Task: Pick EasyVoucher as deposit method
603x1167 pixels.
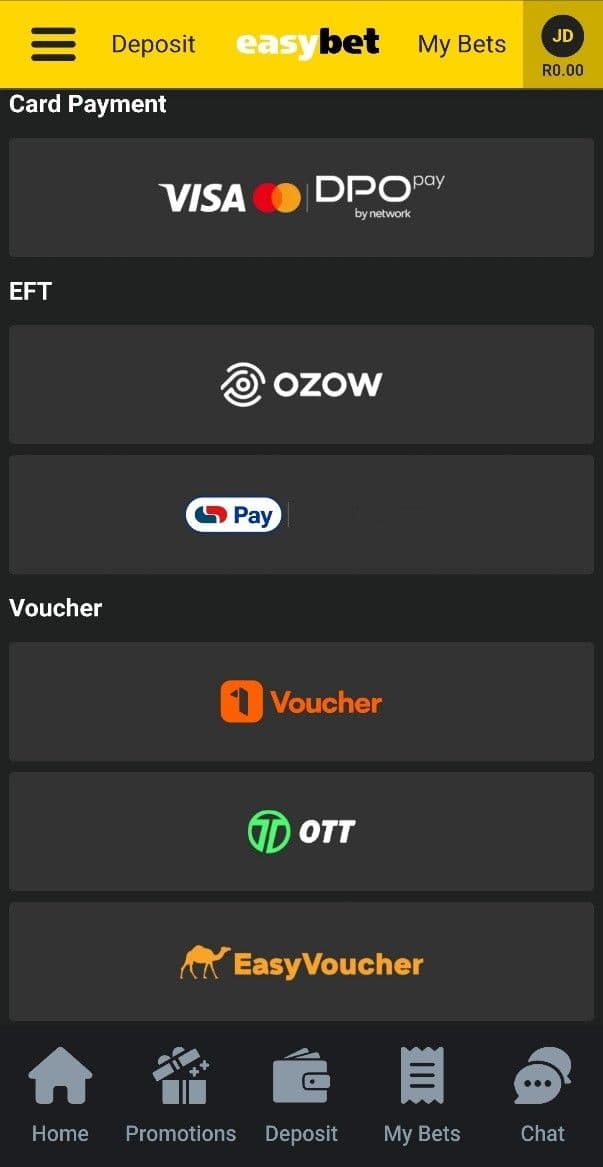Action: [301, 962]
